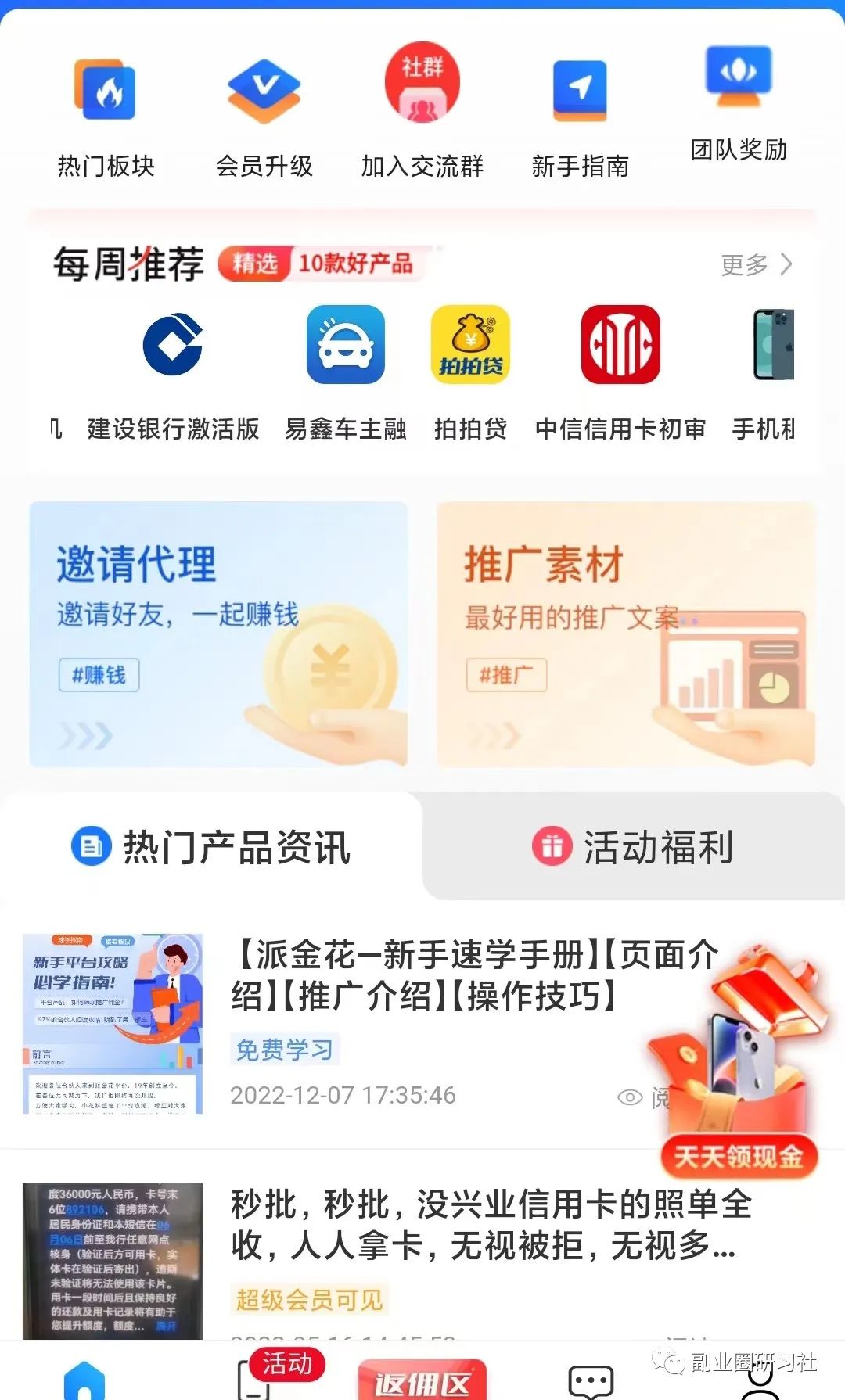845x1400 pixels.
Task: Select the 建设银行激活版 bank icon
Action: 174,344
